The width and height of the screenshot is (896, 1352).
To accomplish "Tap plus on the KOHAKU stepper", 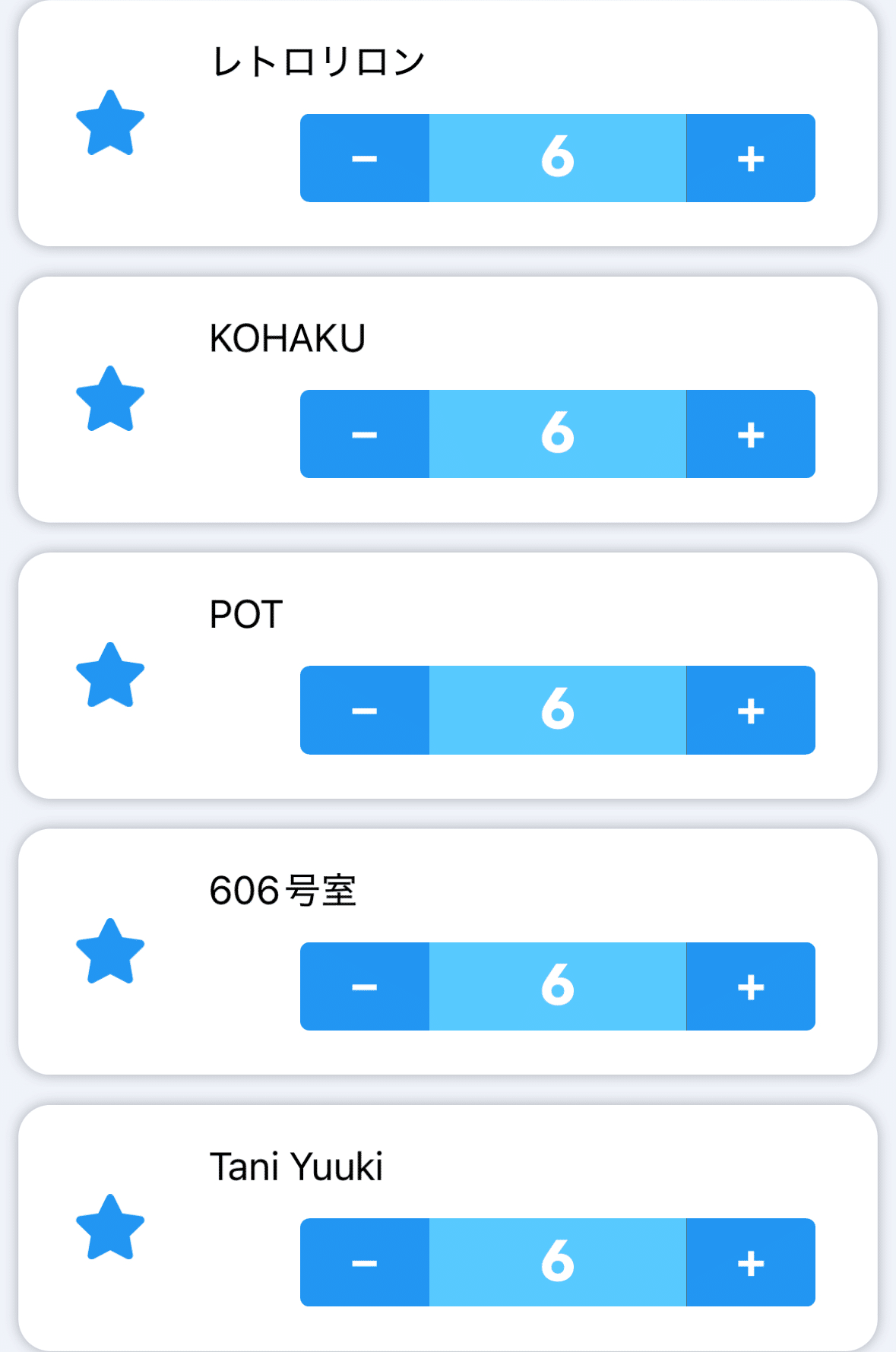I will 750,434.
